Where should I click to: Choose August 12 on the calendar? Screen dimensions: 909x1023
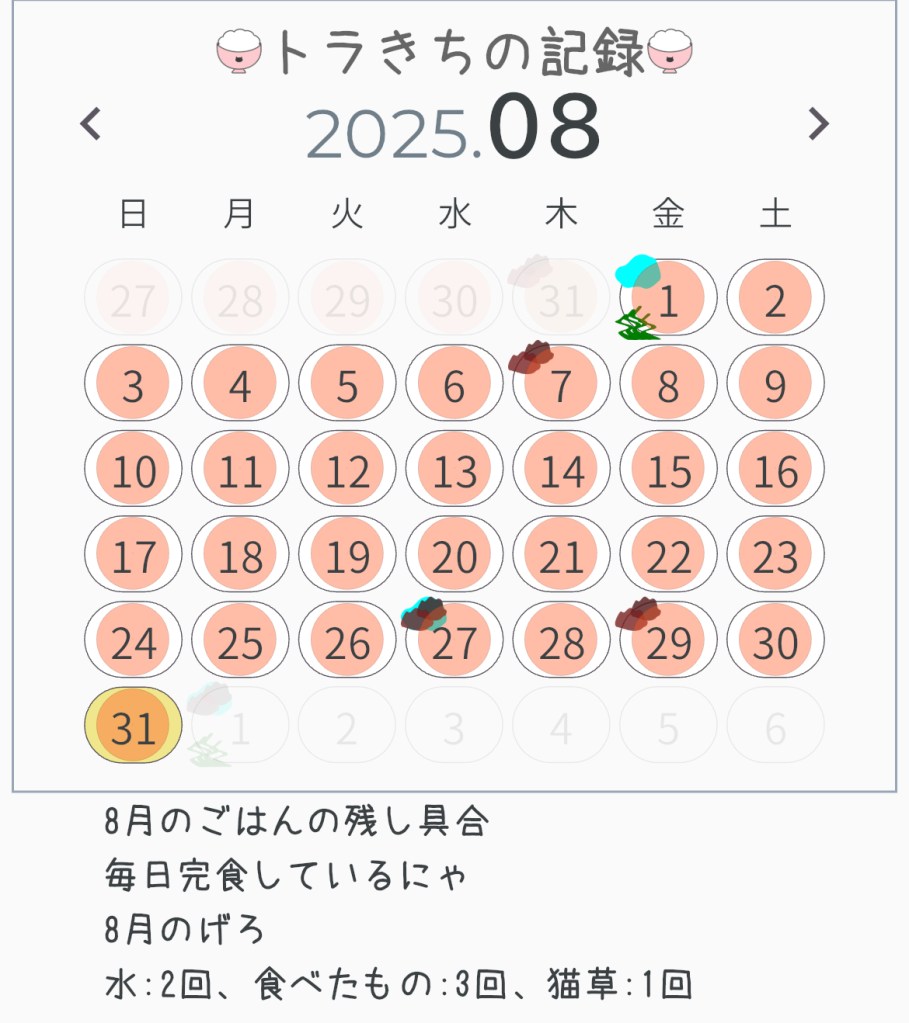coord(347,470)
